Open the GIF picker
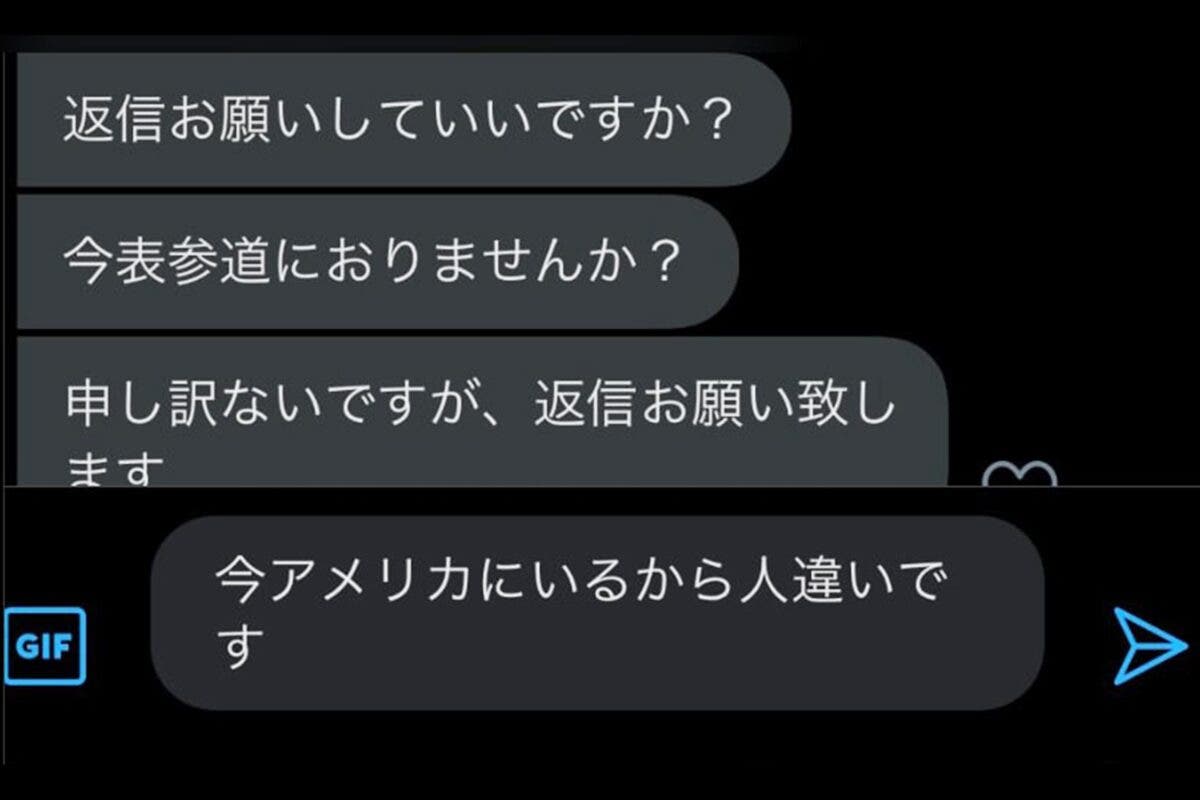This screenshot has width=1200, height=800. 45,646
